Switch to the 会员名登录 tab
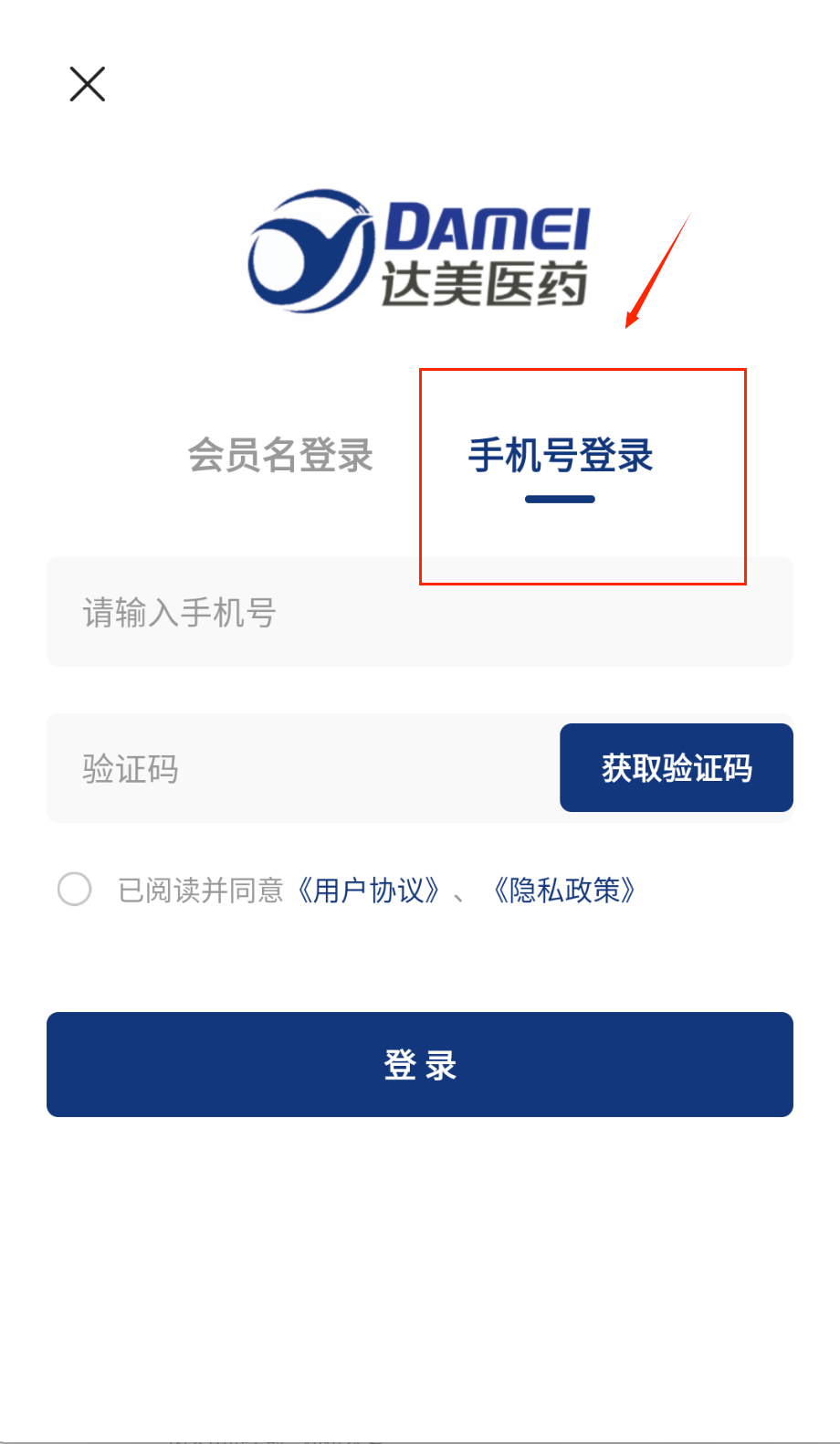 pos(280,455)
